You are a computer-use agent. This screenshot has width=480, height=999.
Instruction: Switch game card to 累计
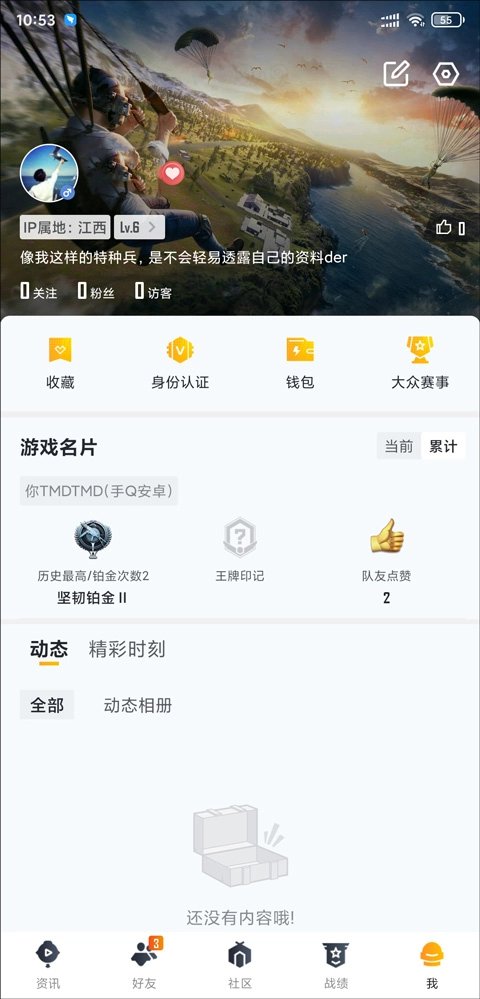click(x=443, y=446)
